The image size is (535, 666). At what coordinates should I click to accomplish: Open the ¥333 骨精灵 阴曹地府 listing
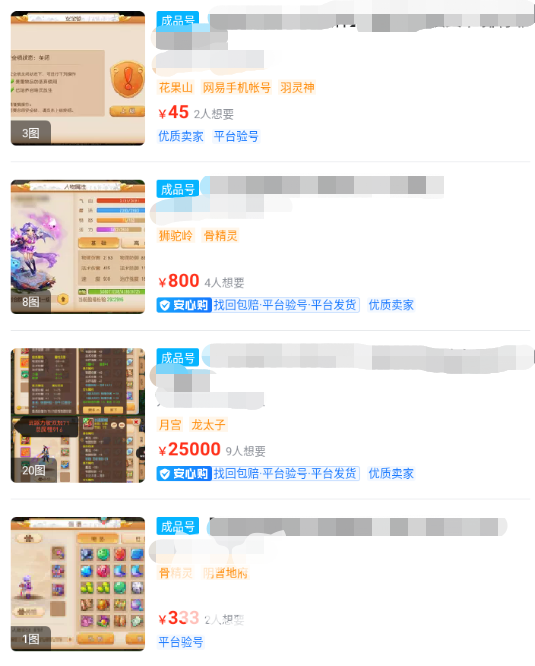(x=270, y=584)
